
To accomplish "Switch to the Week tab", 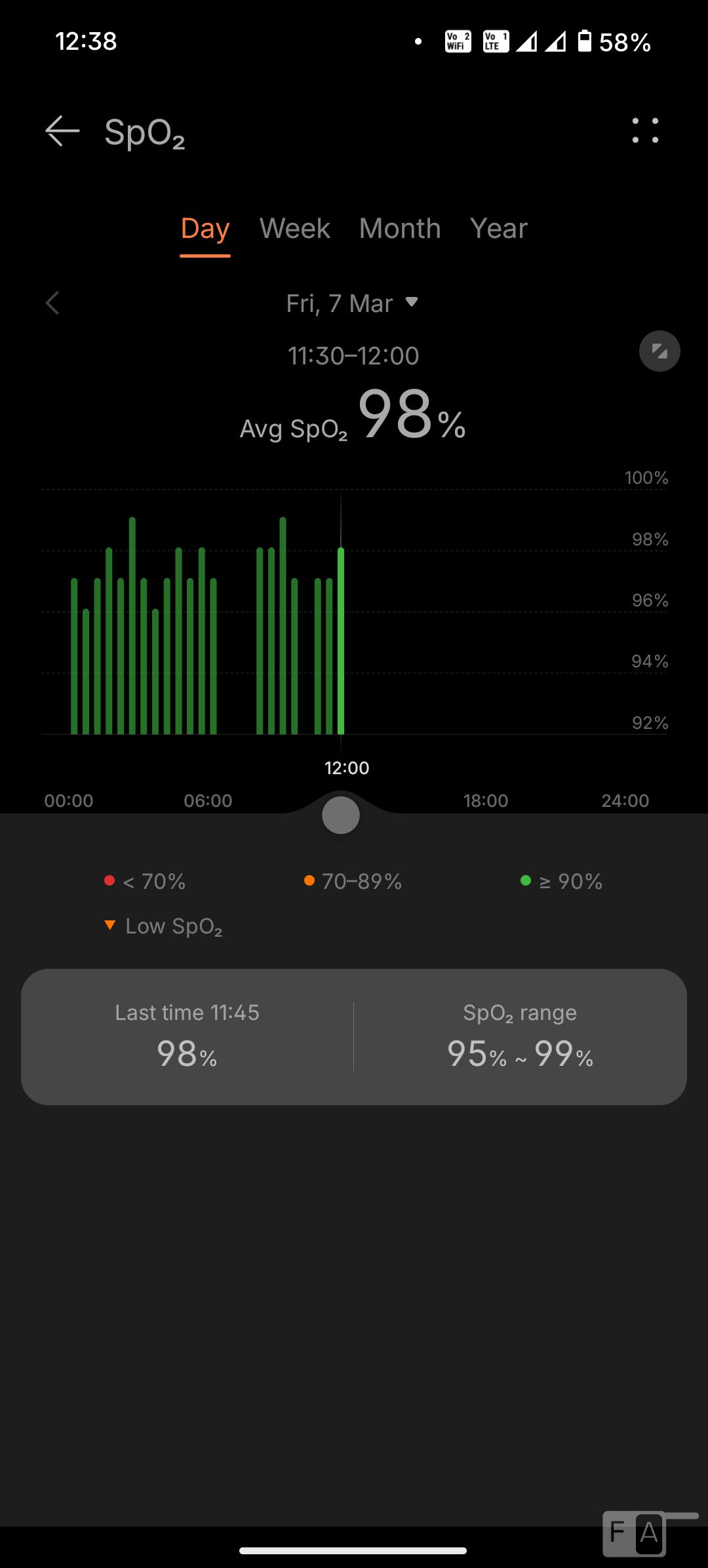I will click(295, 229).
